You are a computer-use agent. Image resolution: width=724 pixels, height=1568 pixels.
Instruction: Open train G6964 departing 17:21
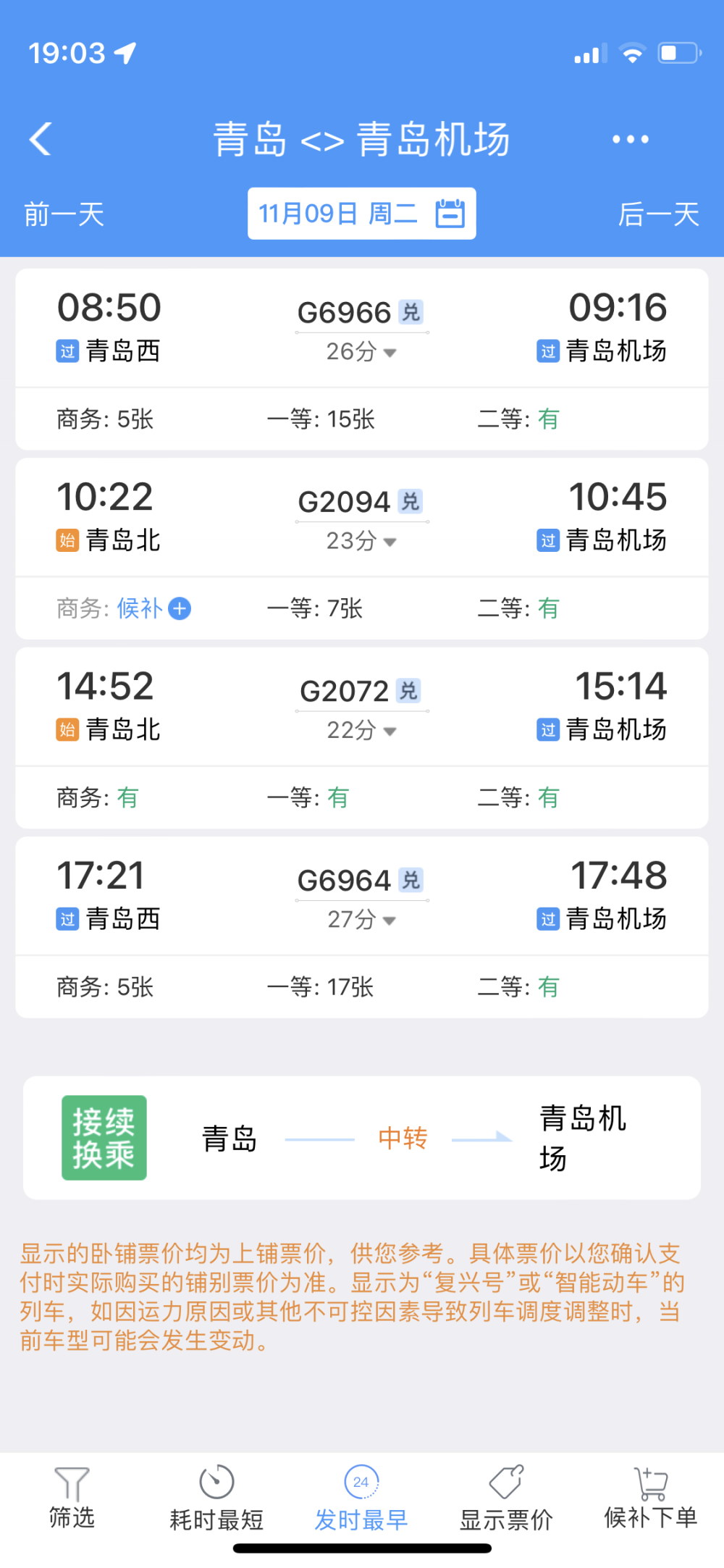tap(362, 927)
